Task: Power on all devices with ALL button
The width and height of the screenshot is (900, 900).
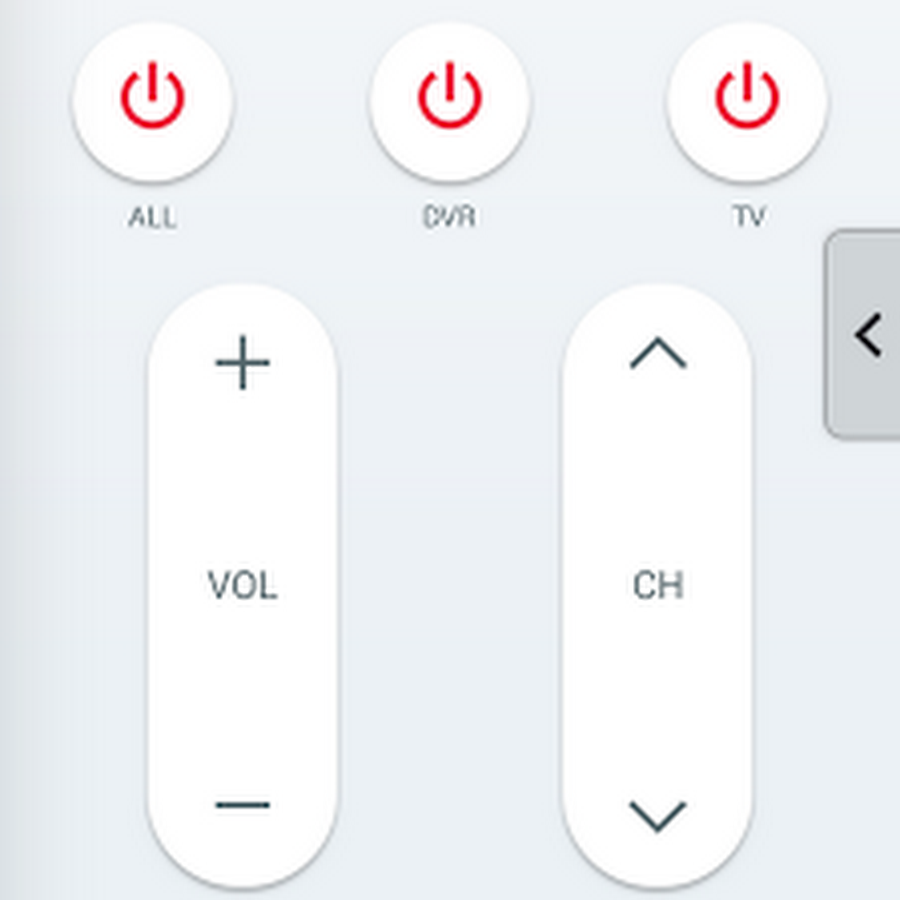Action: [152, 100]
